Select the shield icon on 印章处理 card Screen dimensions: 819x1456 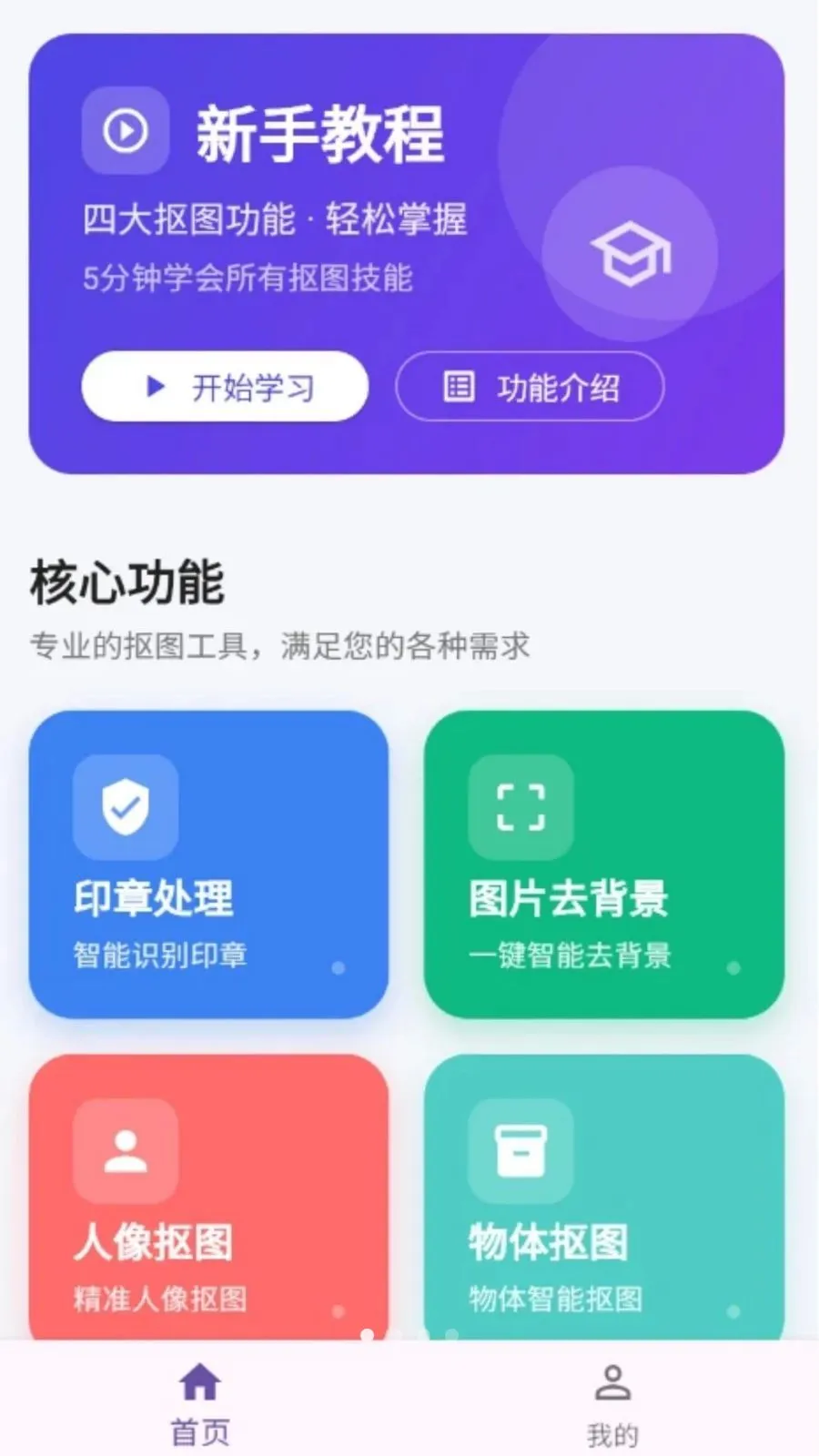tap(127, 806)
